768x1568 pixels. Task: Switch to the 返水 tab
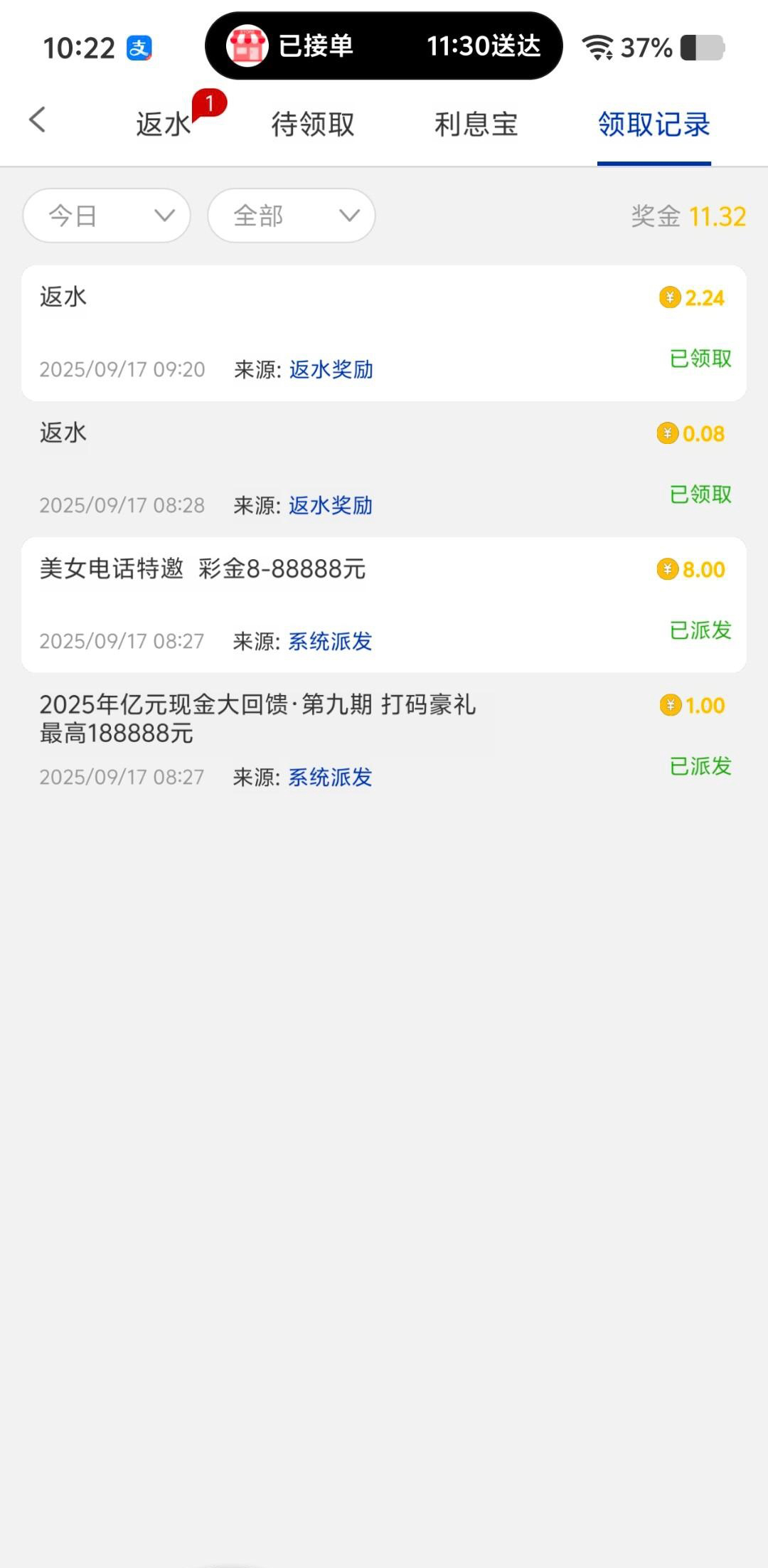[164, 125]
